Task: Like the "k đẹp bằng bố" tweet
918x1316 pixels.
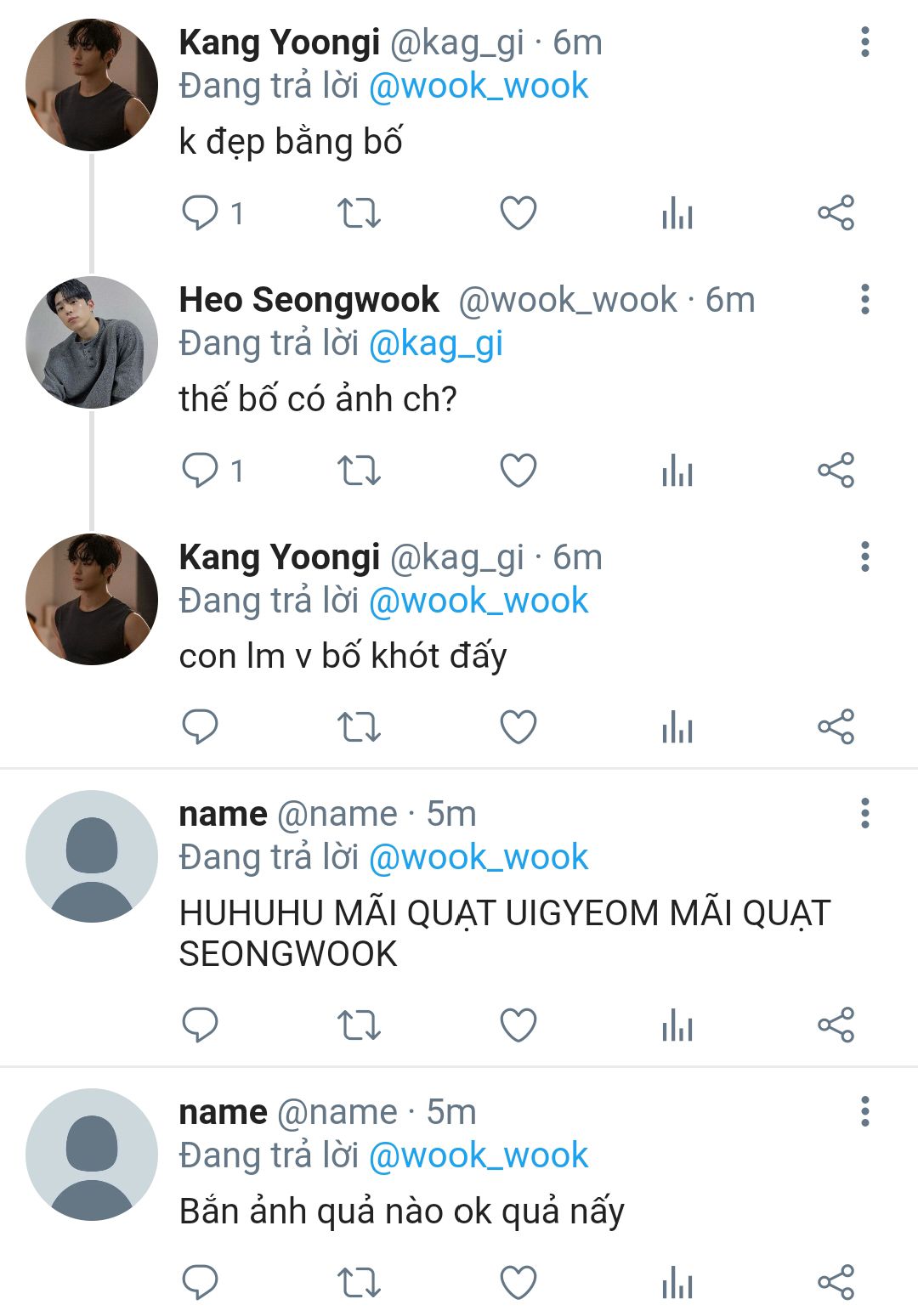Action: click(x=518, y=212)
